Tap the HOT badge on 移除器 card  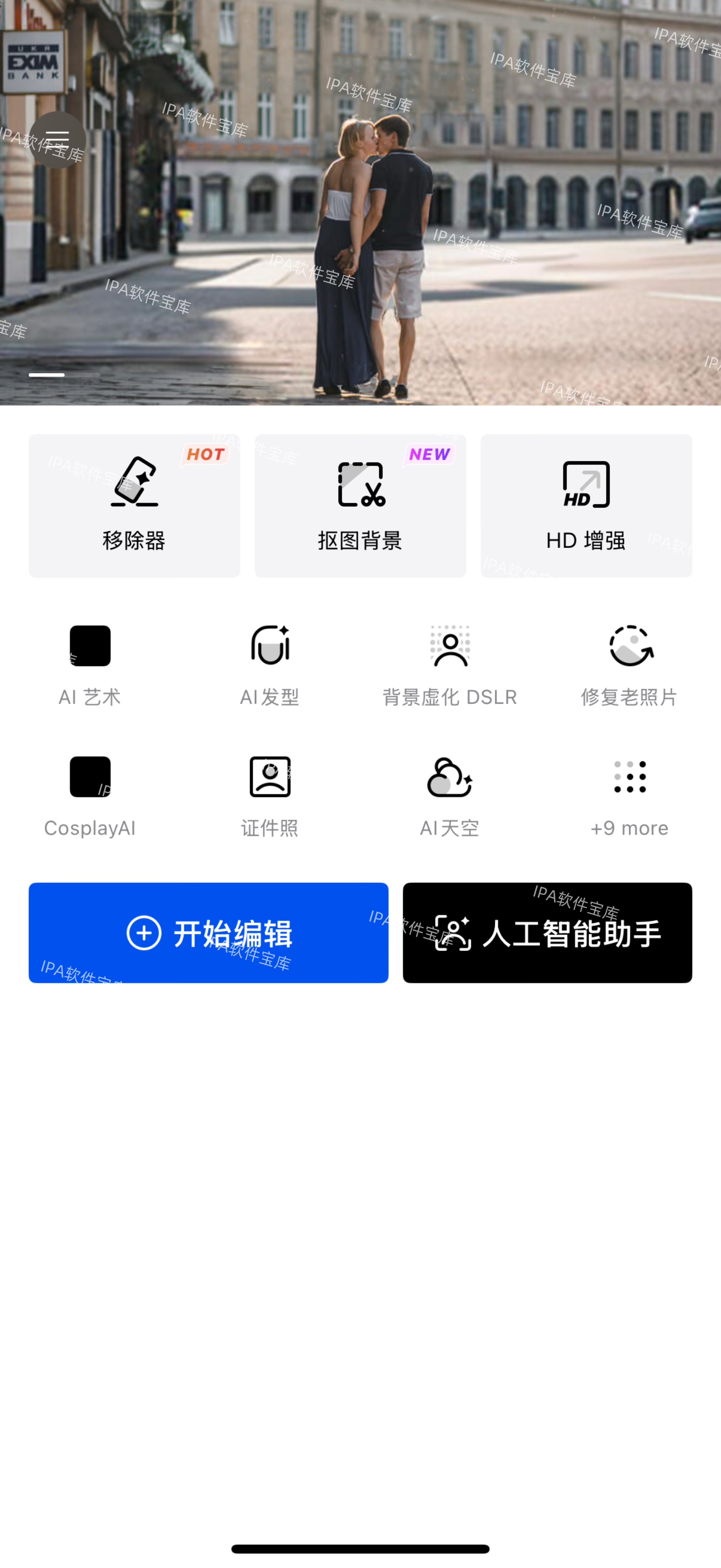click(206, 454)
